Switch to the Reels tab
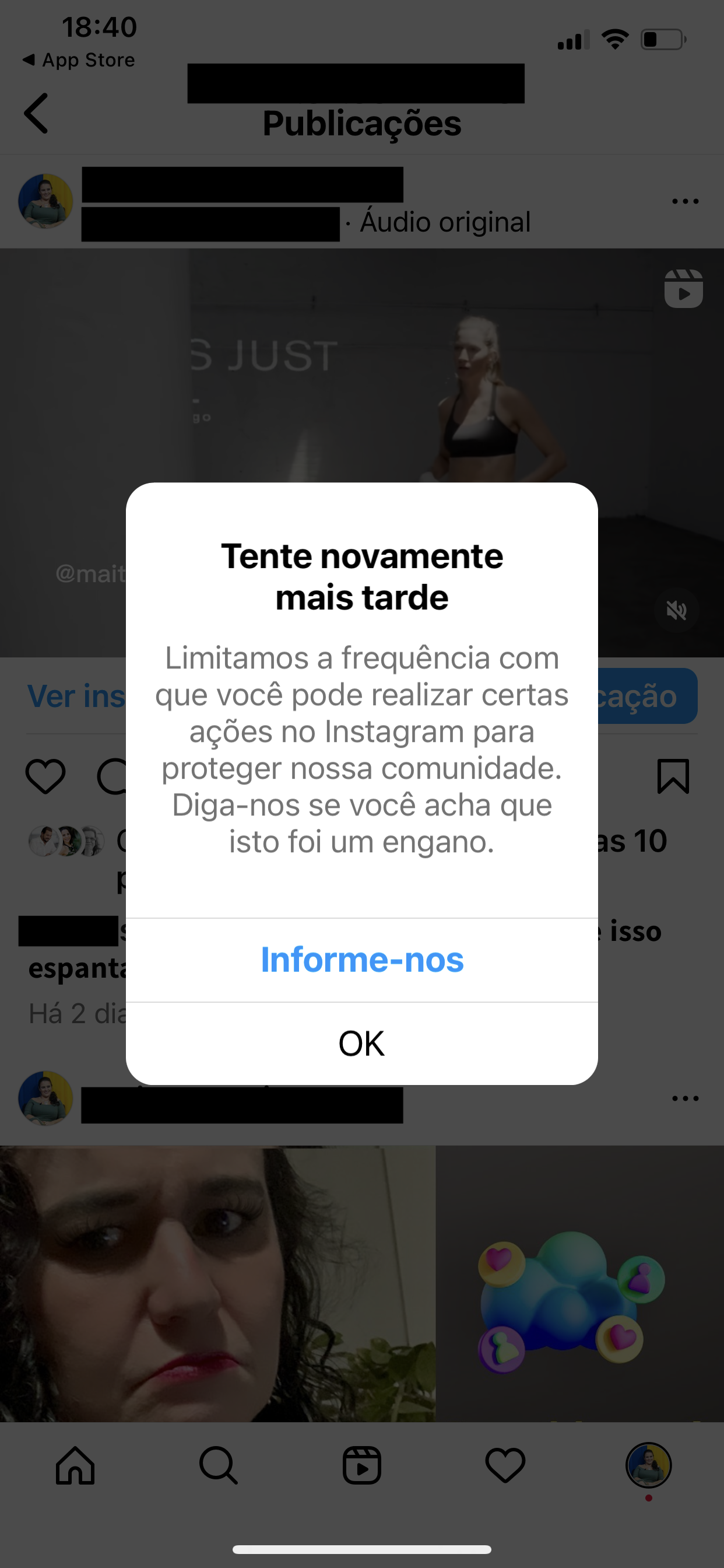 (x=362, y=1466)
